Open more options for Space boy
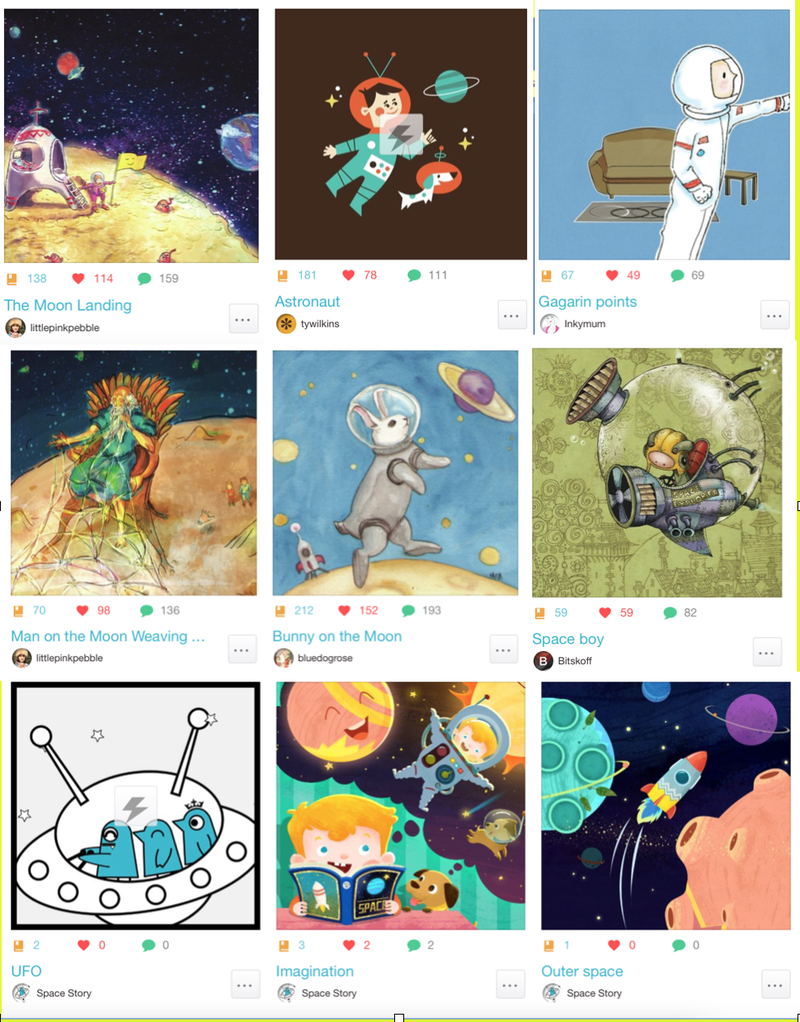The height and width of the screenshot is (1022, 800). click(x=767, y=652)
